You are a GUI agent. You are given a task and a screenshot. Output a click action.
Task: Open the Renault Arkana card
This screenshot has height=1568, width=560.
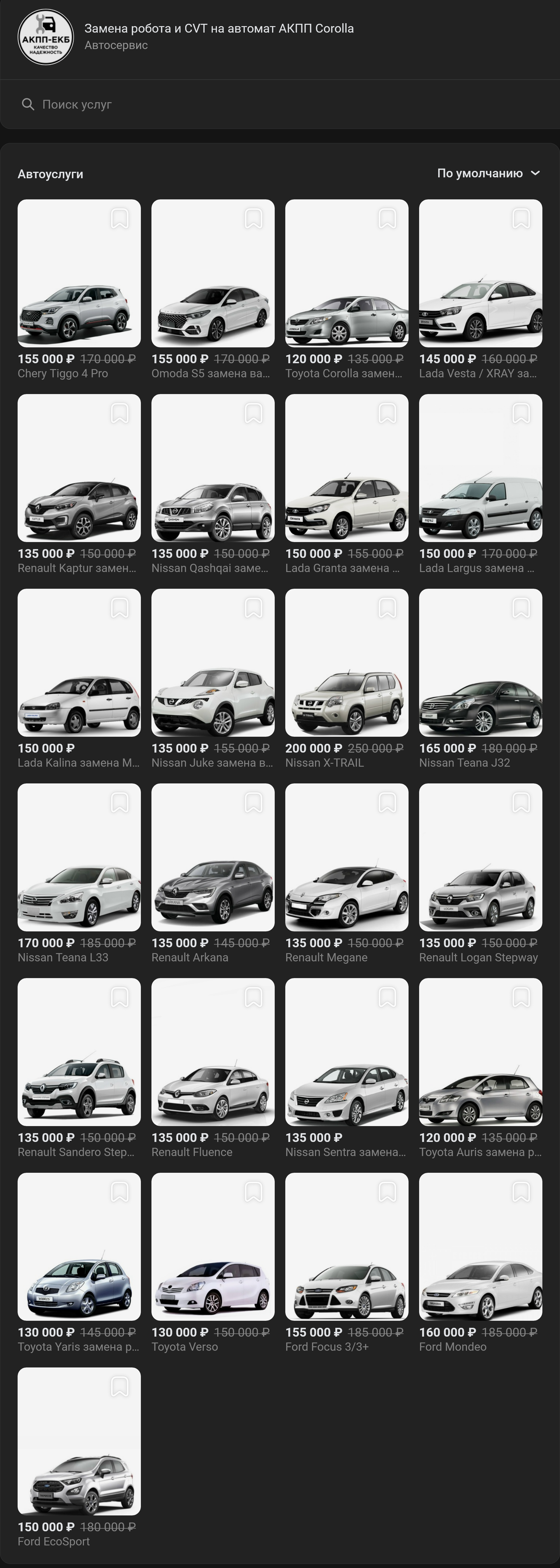coord(212,858)
